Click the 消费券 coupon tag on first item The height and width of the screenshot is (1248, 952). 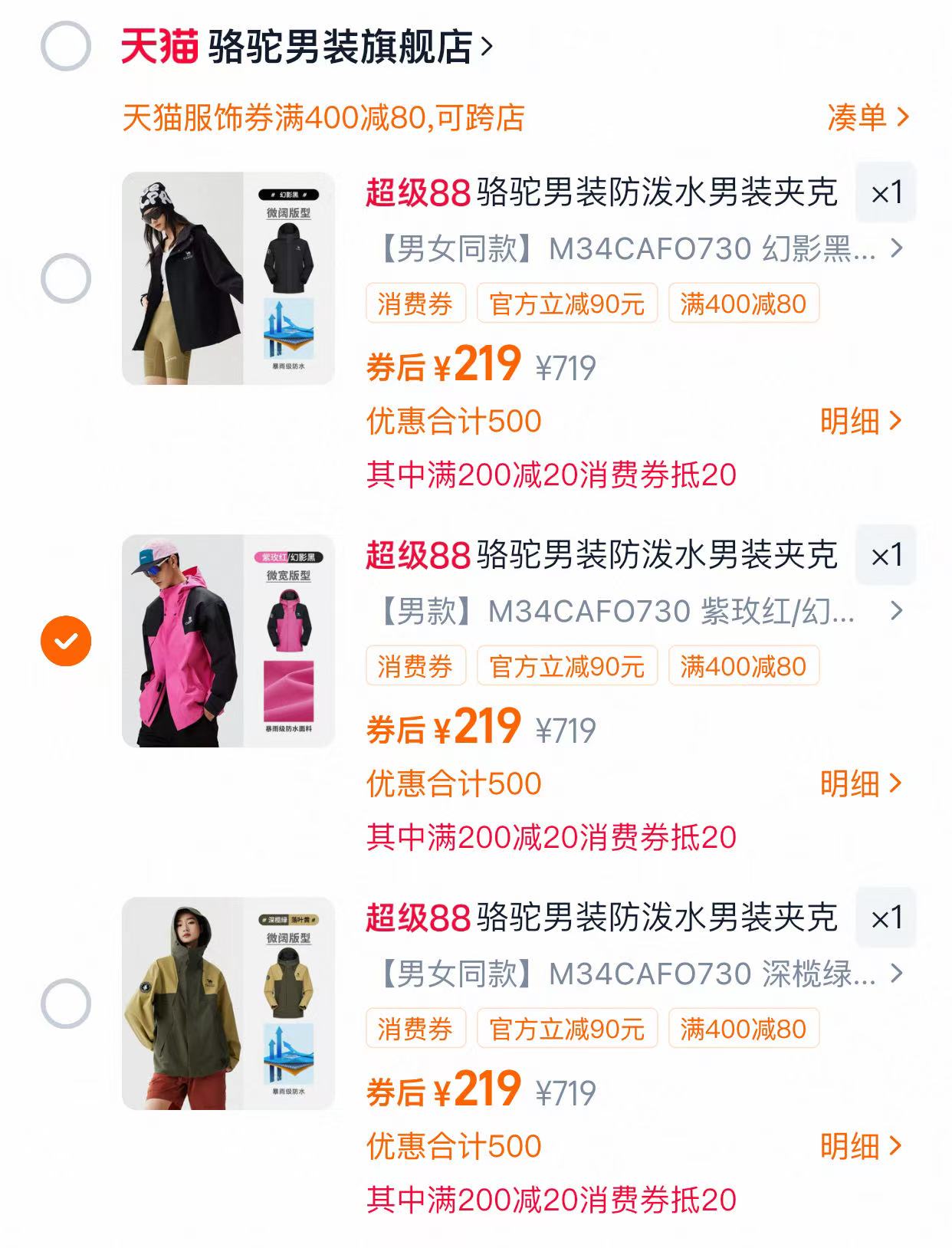point(417,303)
